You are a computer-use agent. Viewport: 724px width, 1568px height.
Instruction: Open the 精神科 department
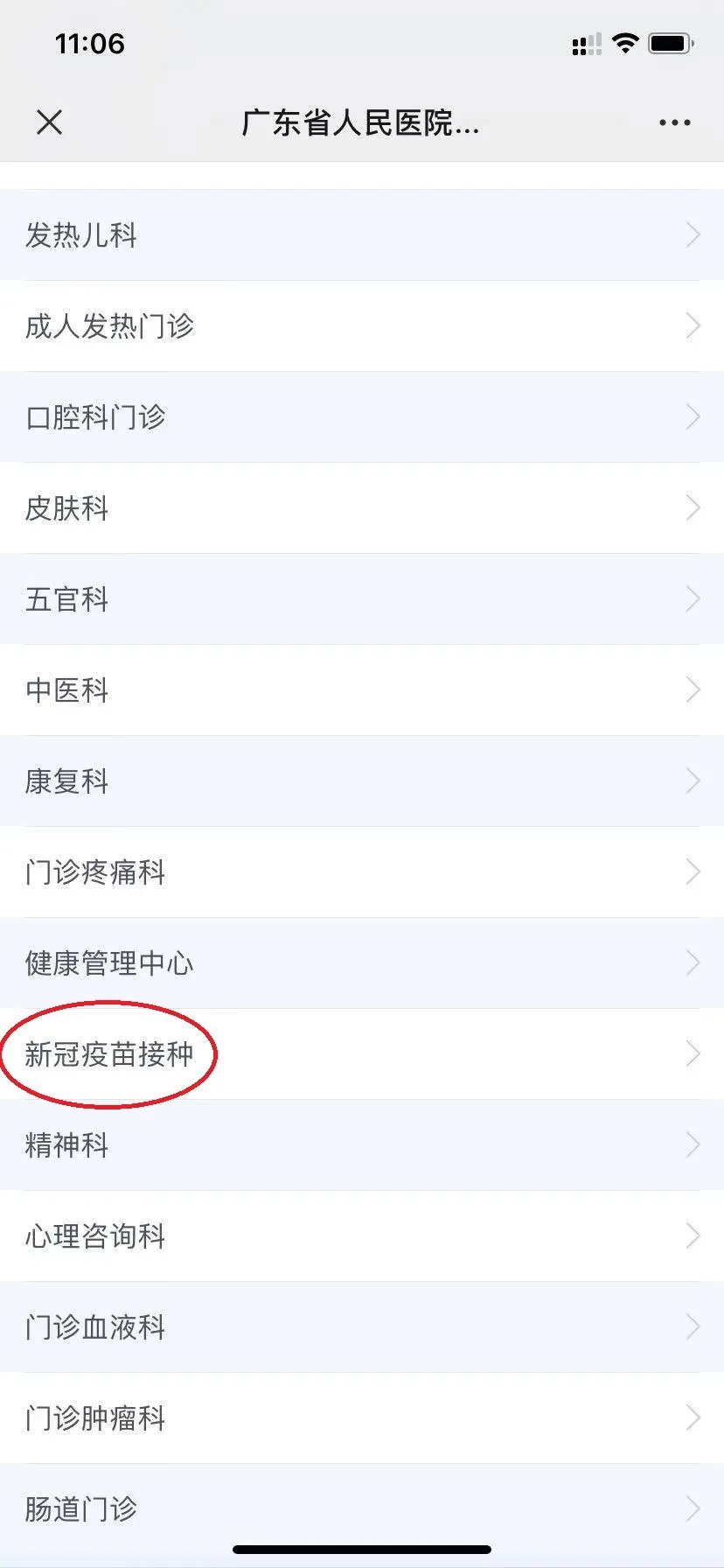(x=362, y=1145)
